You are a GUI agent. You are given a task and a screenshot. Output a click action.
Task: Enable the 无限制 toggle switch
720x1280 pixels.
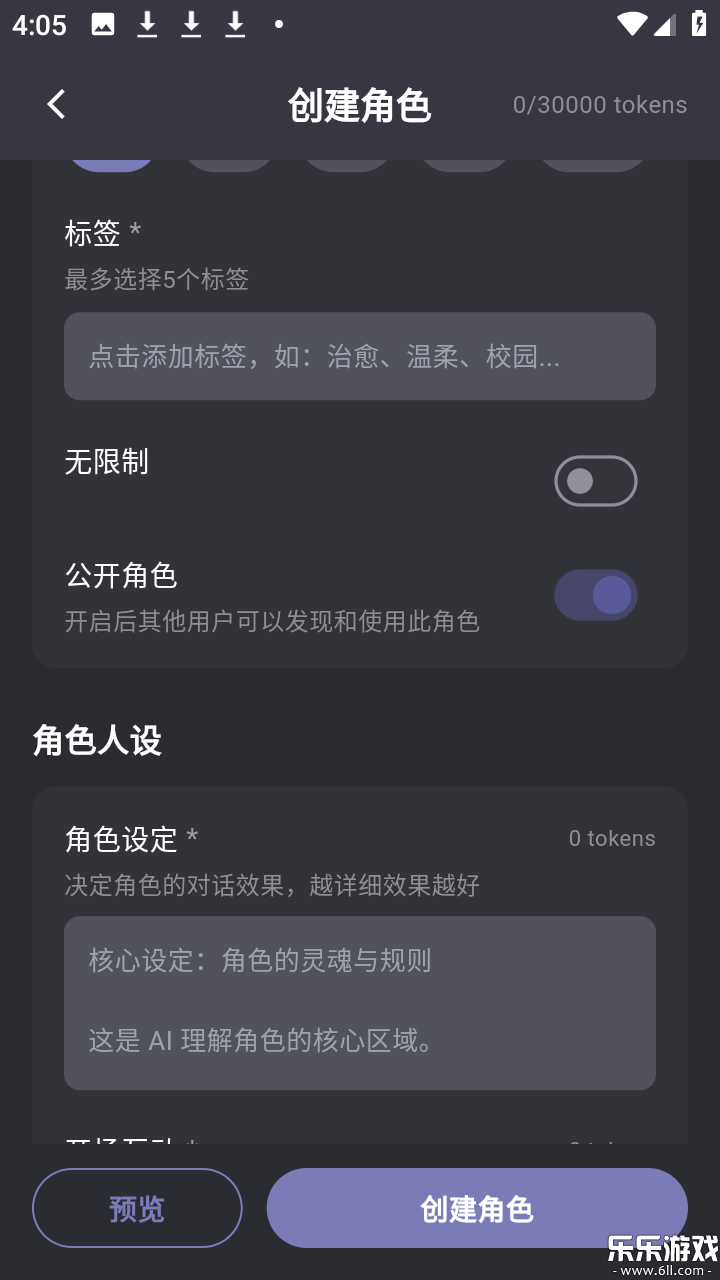coord(595,480)
